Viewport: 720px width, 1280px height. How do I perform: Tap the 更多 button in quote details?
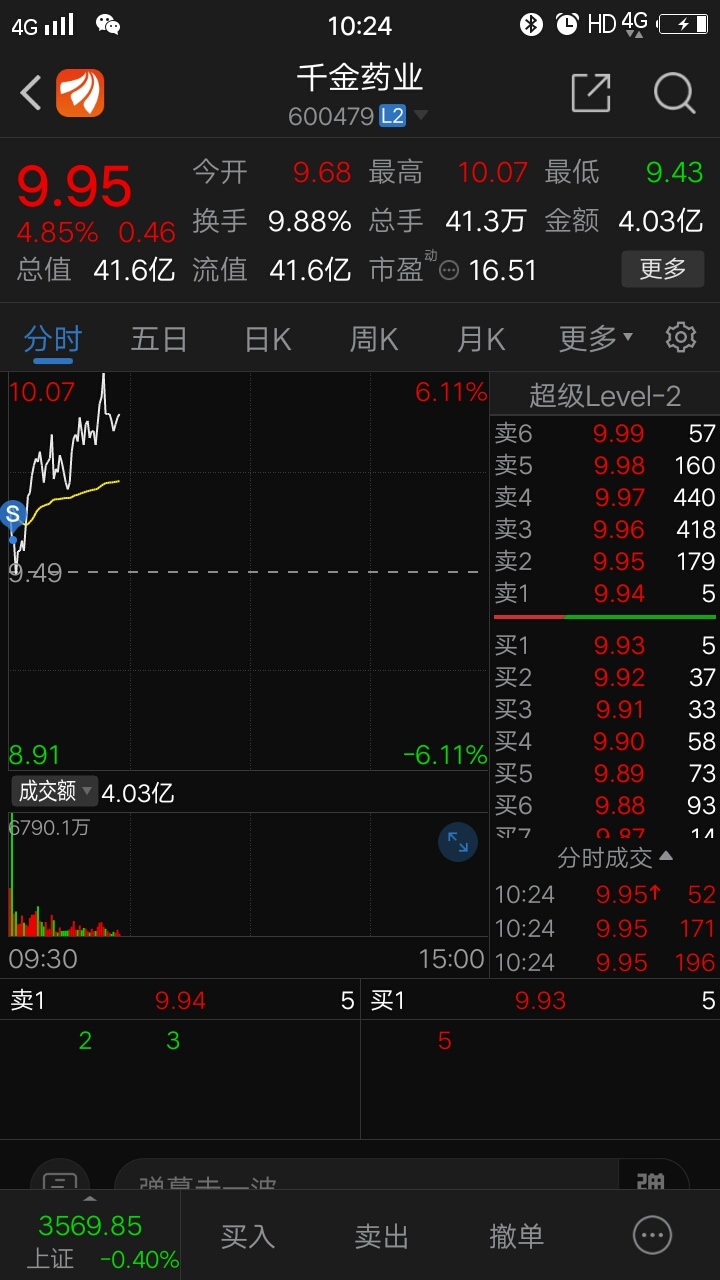pyautogui.click(x=662, y=269)
